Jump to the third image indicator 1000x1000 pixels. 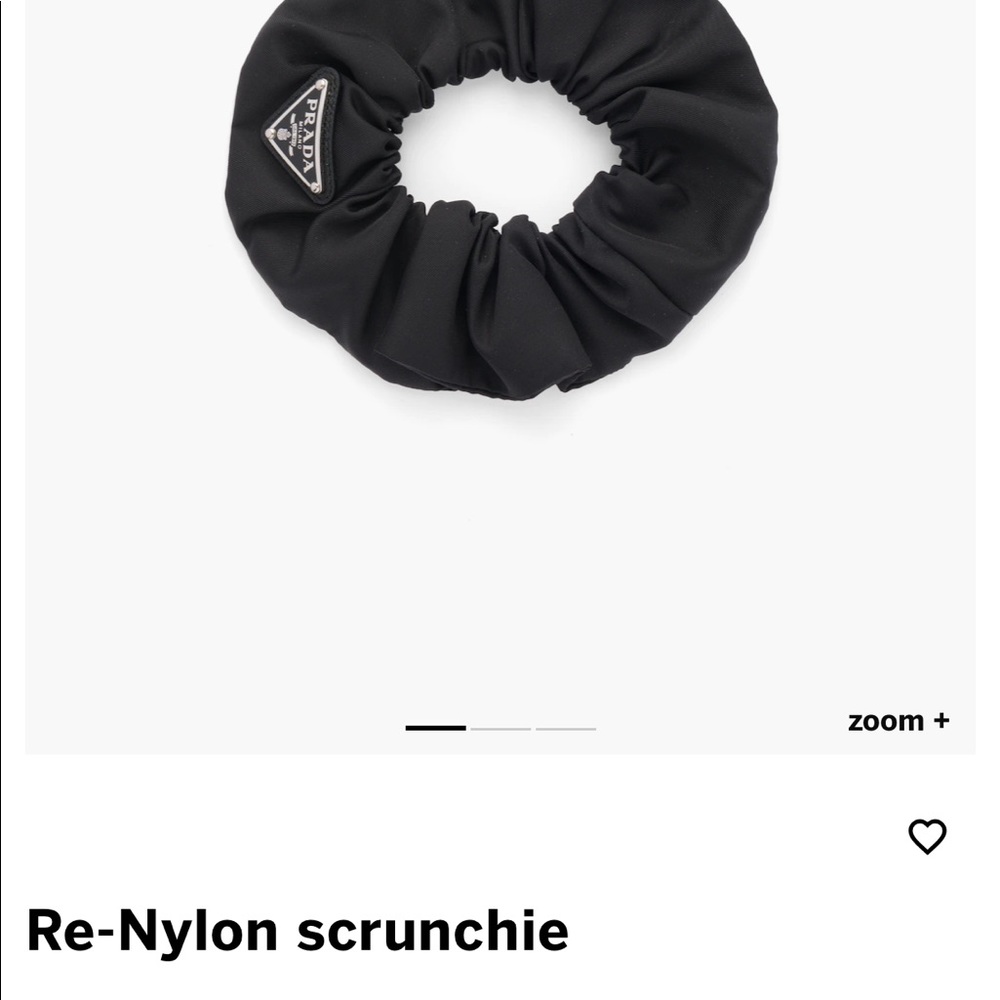(565, 728)
